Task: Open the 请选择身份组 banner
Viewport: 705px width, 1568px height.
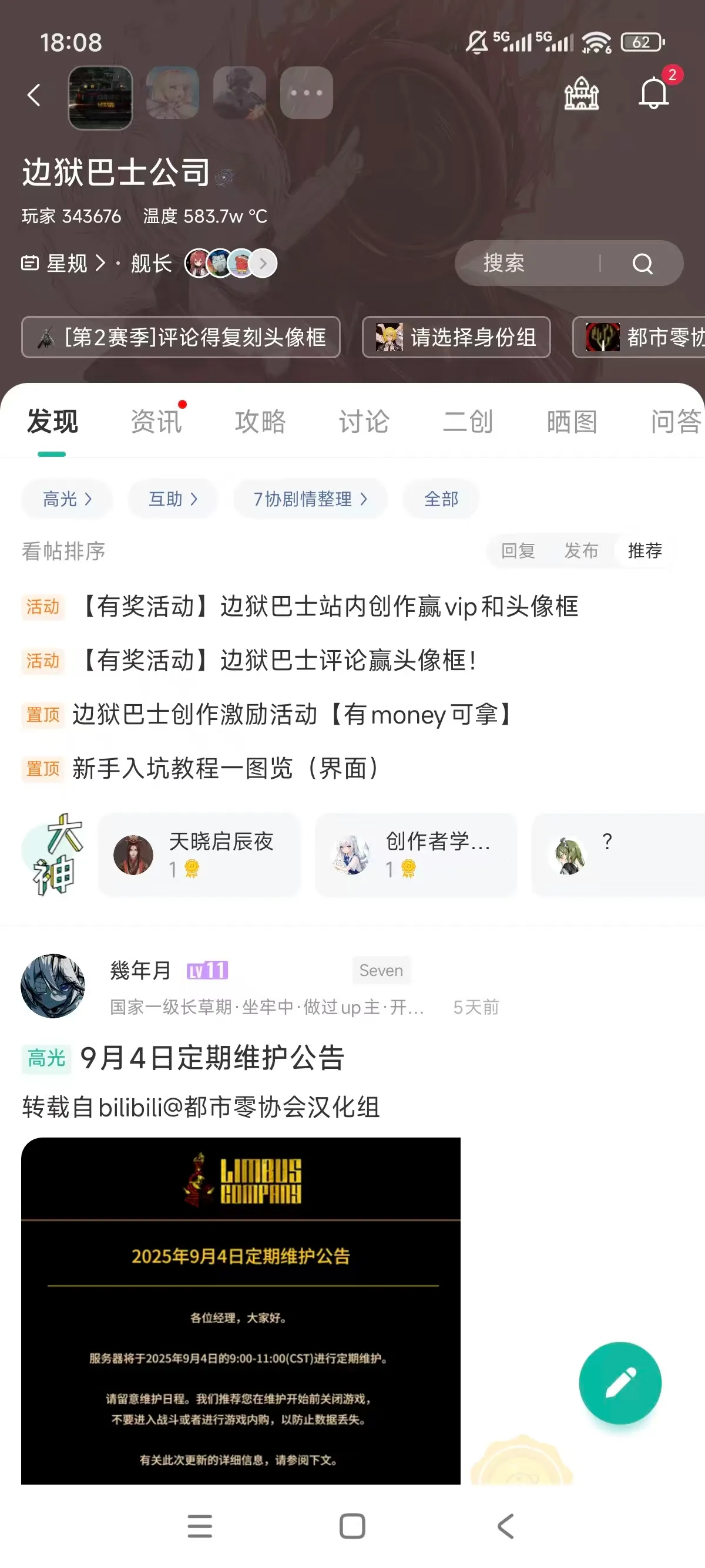Action: [x=456, y=338]
